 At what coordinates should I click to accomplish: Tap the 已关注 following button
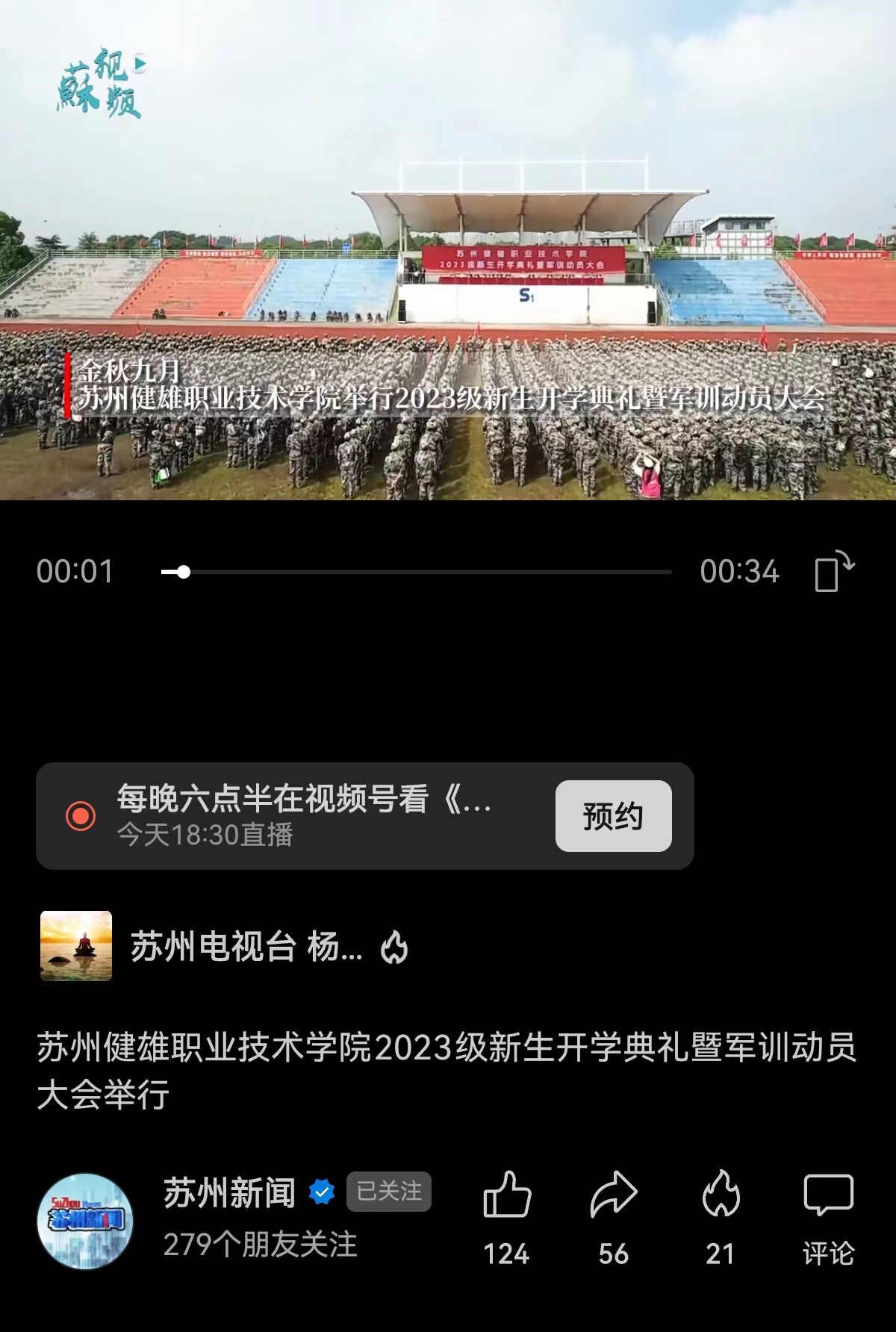click(389, 1191)
